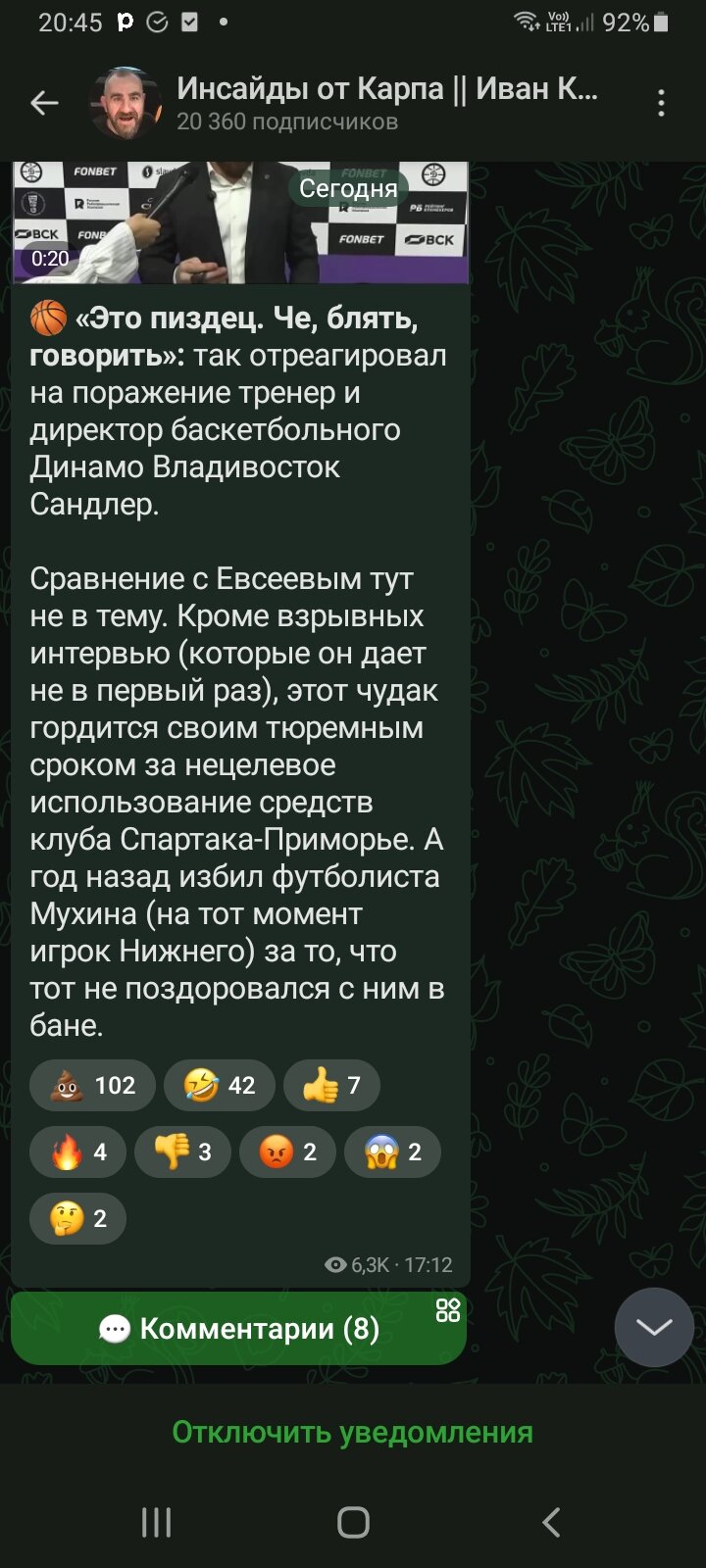The height and width of the screenshot is (1568, 706).
Task: Open recent apps from the navigation bar
Action: [157, 1522]
